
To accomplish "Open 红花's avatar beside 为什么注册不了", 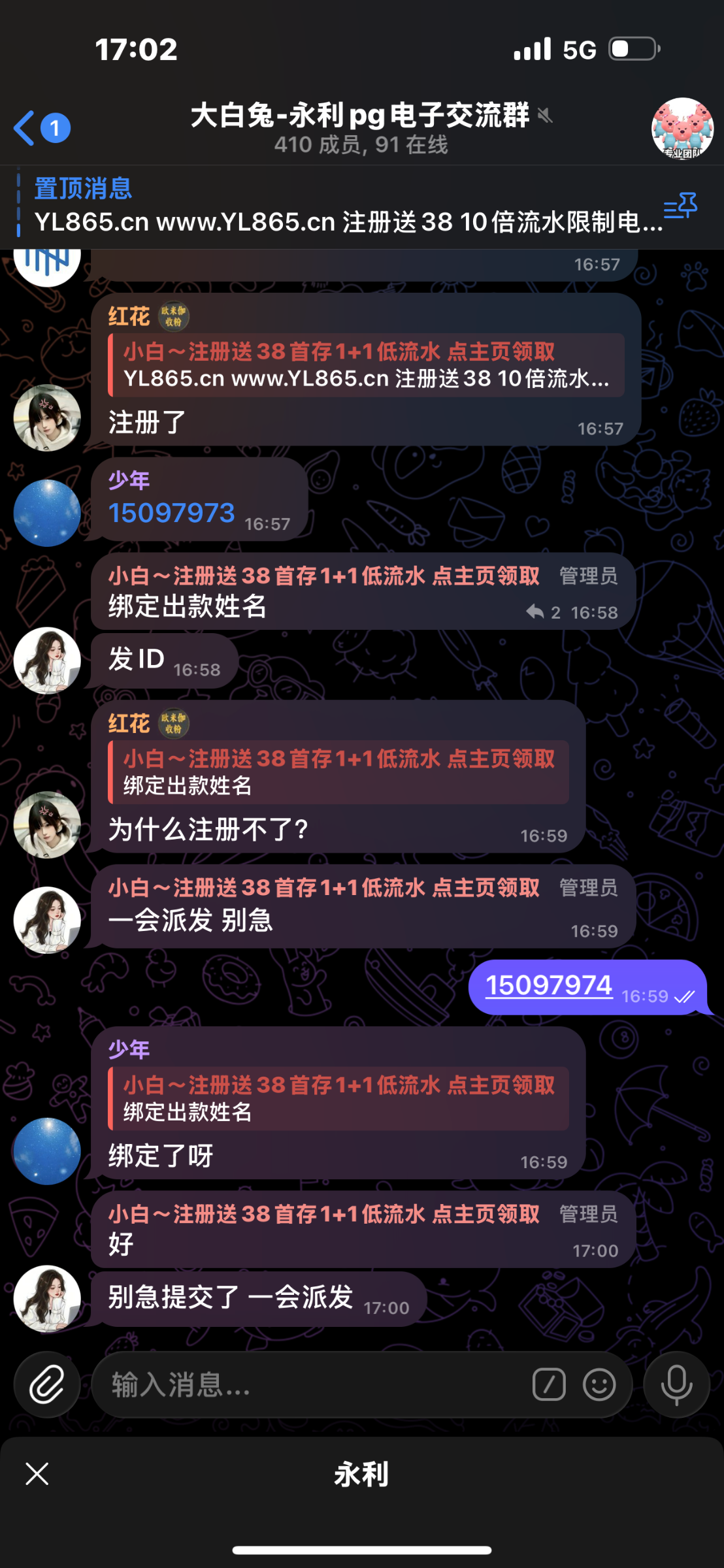I will click(x=47, y=825).
